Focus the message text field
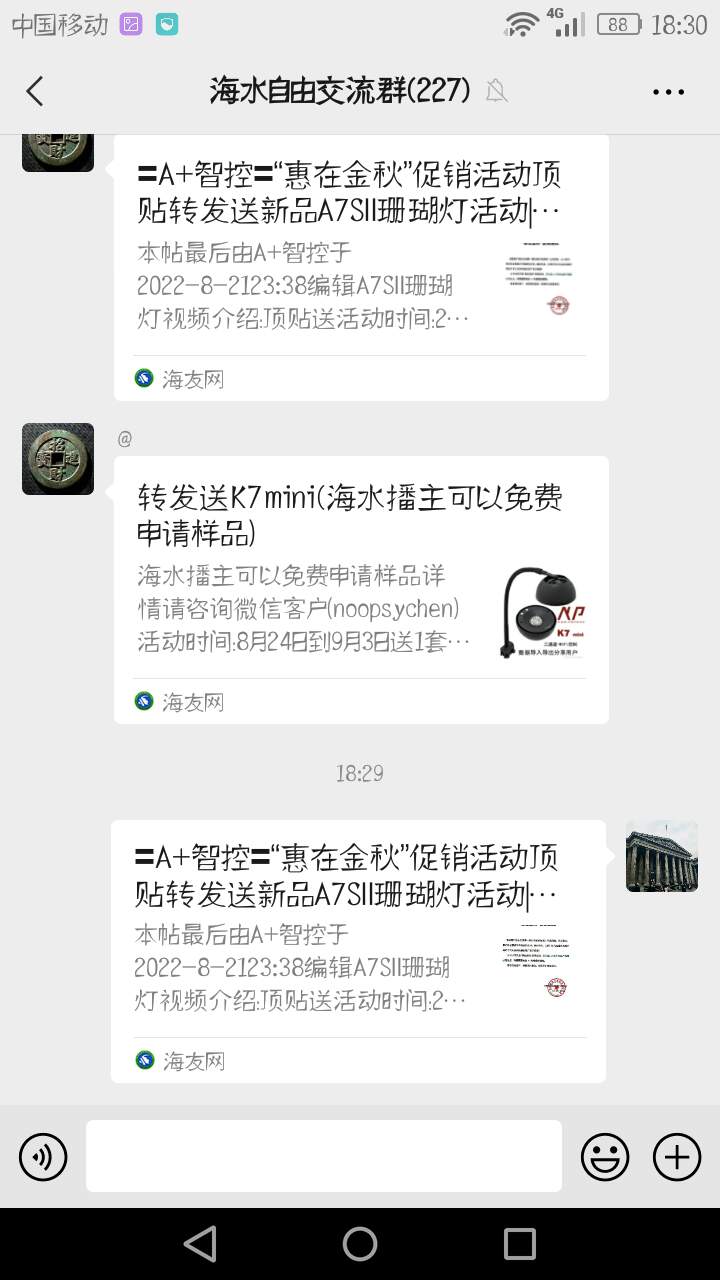This screenshot has height=1280, width=720. [323, 1156]
